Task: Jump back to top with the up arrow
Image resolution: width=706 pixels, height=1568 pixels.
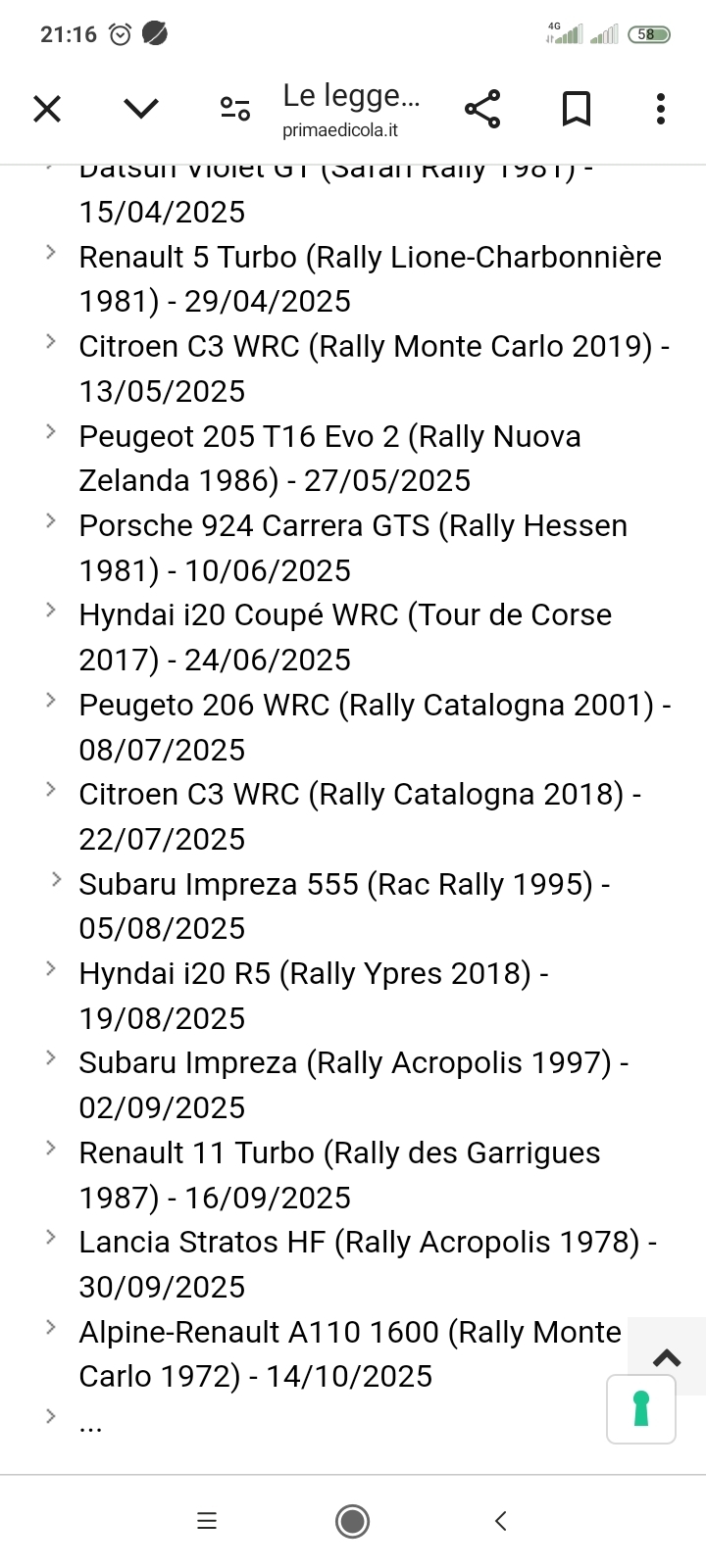Action: (667, 1357)
